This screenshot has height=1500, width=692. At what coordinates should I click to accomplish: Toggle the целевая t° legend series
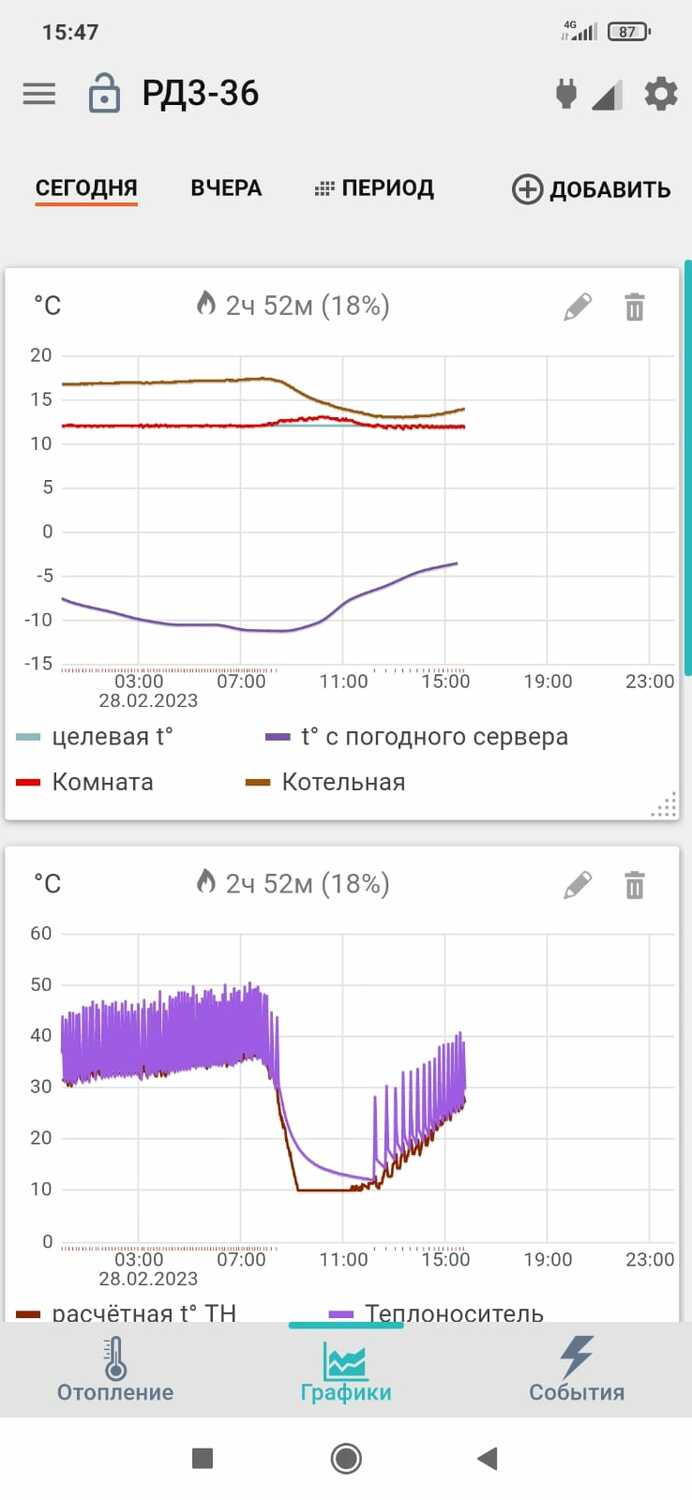click(x=96, y=737)
